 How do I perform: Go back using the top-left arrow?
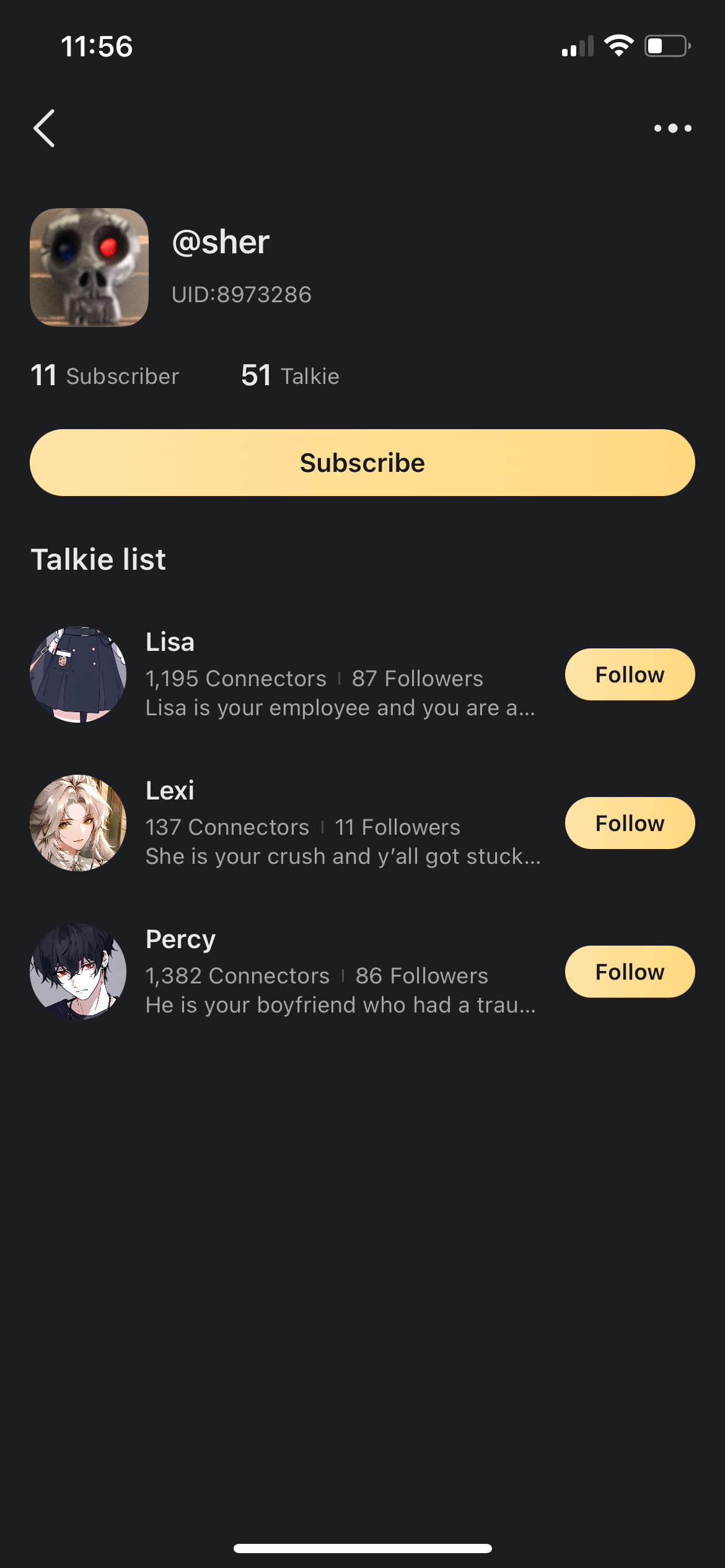click(44, 128)
